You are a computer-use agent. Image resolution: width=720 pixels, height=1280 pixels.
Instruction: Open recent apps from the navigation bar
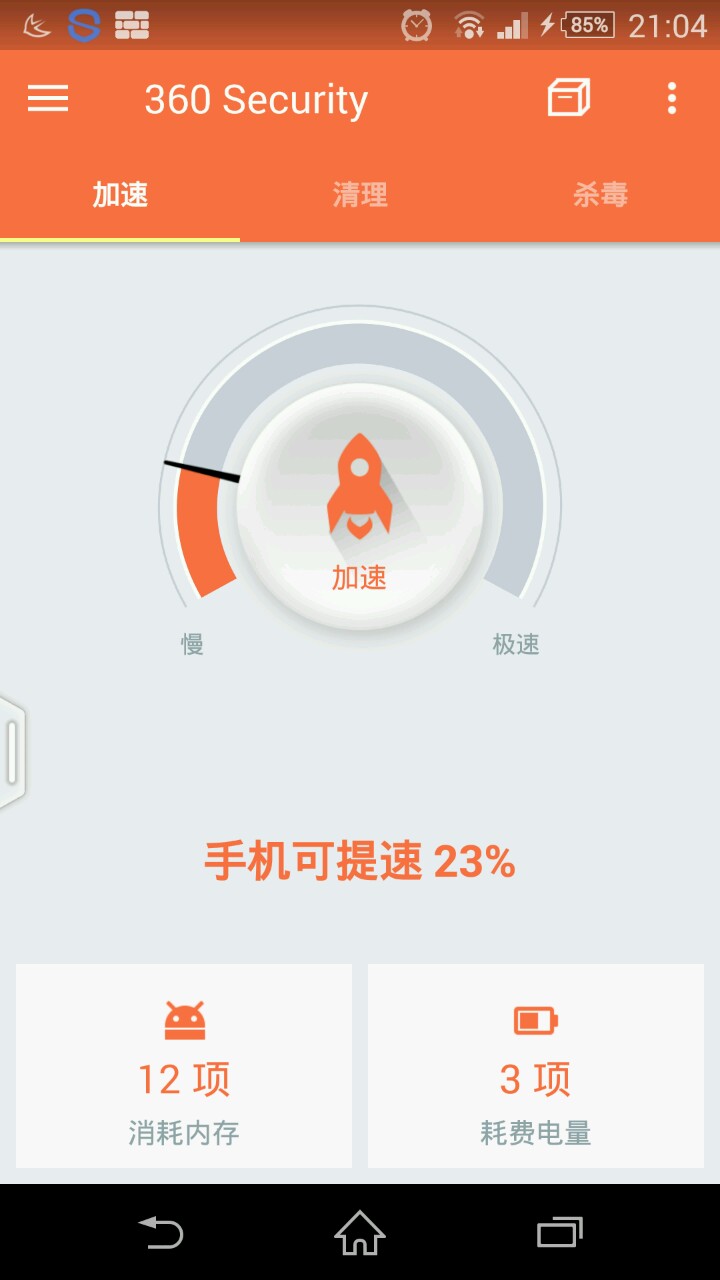click(x=560, y=1232)
